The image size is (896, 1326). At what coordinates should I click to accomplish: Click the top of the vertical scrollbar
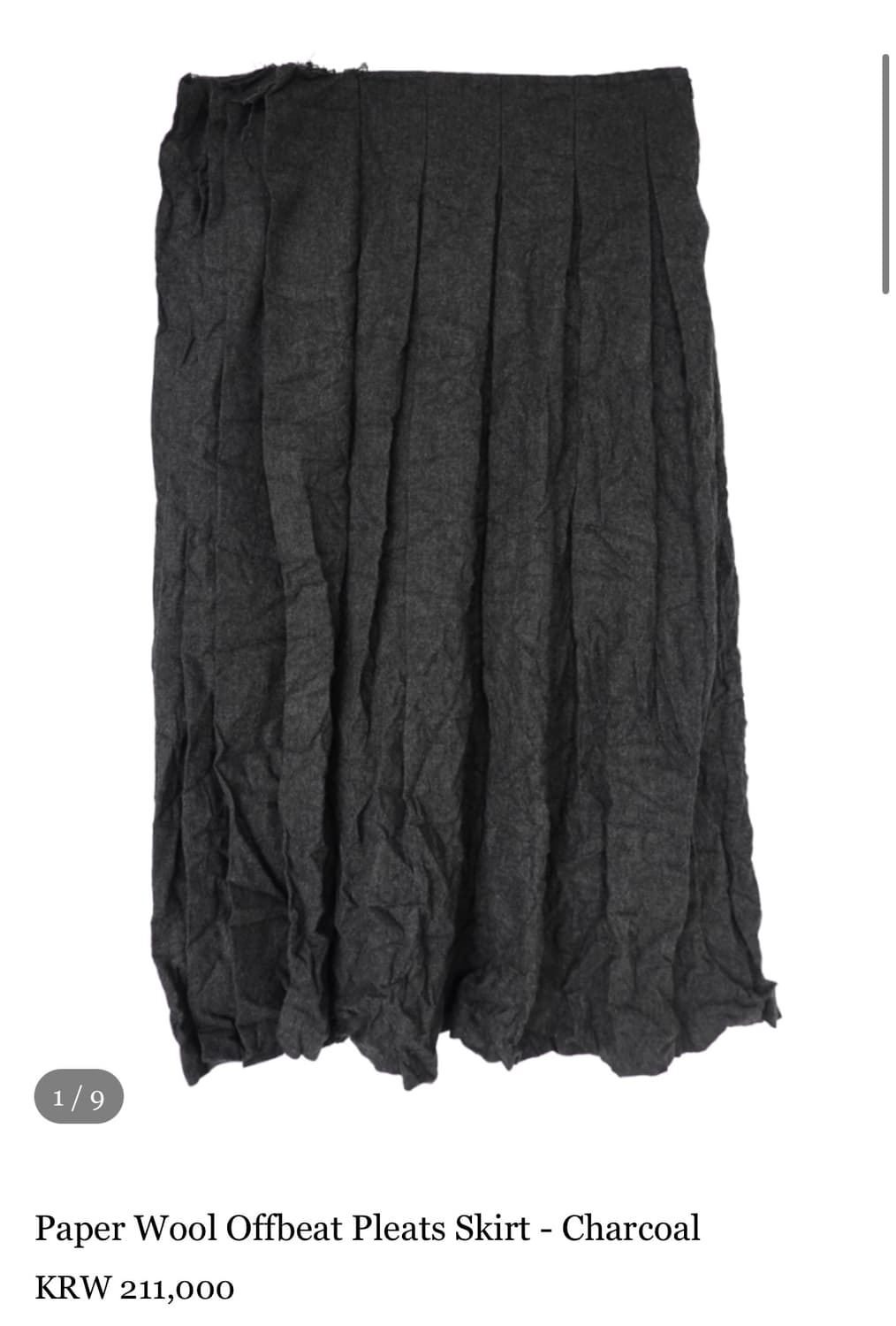click(887, 66)
